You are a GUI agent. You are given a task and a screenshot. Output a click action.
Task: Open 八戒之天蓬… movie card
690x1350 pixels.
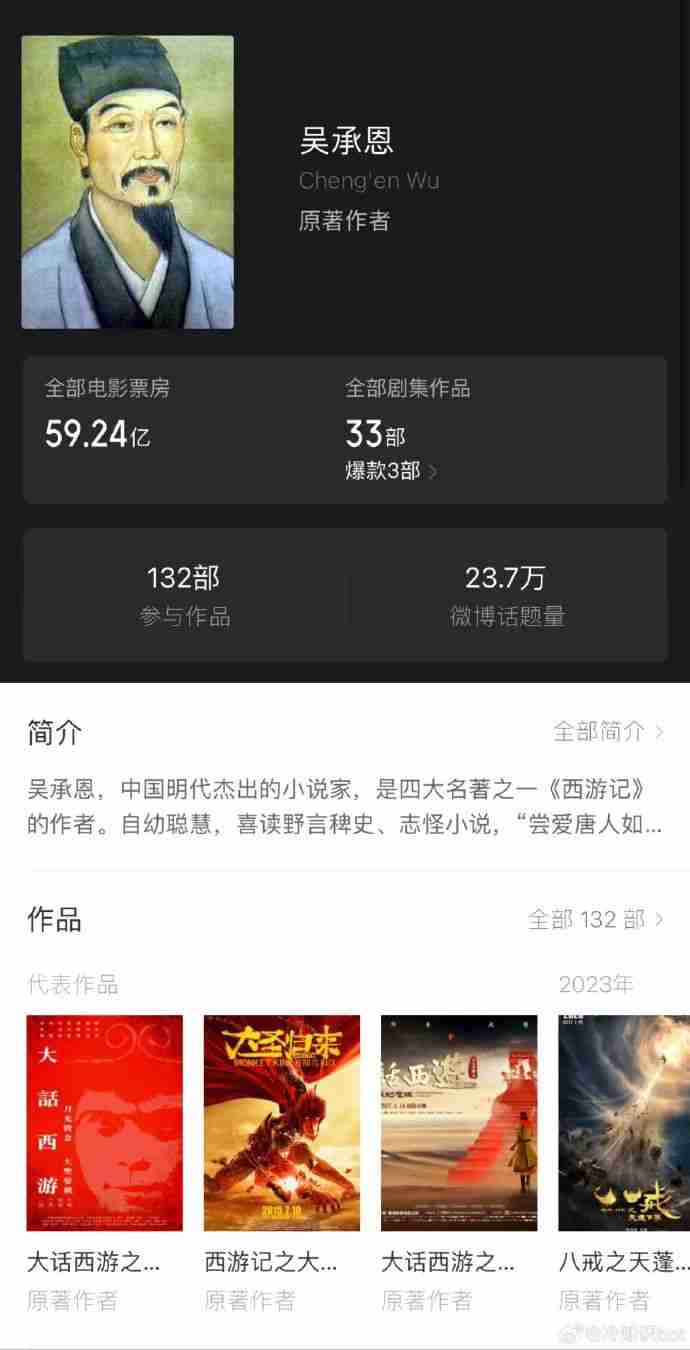[x=624, y=1122]
